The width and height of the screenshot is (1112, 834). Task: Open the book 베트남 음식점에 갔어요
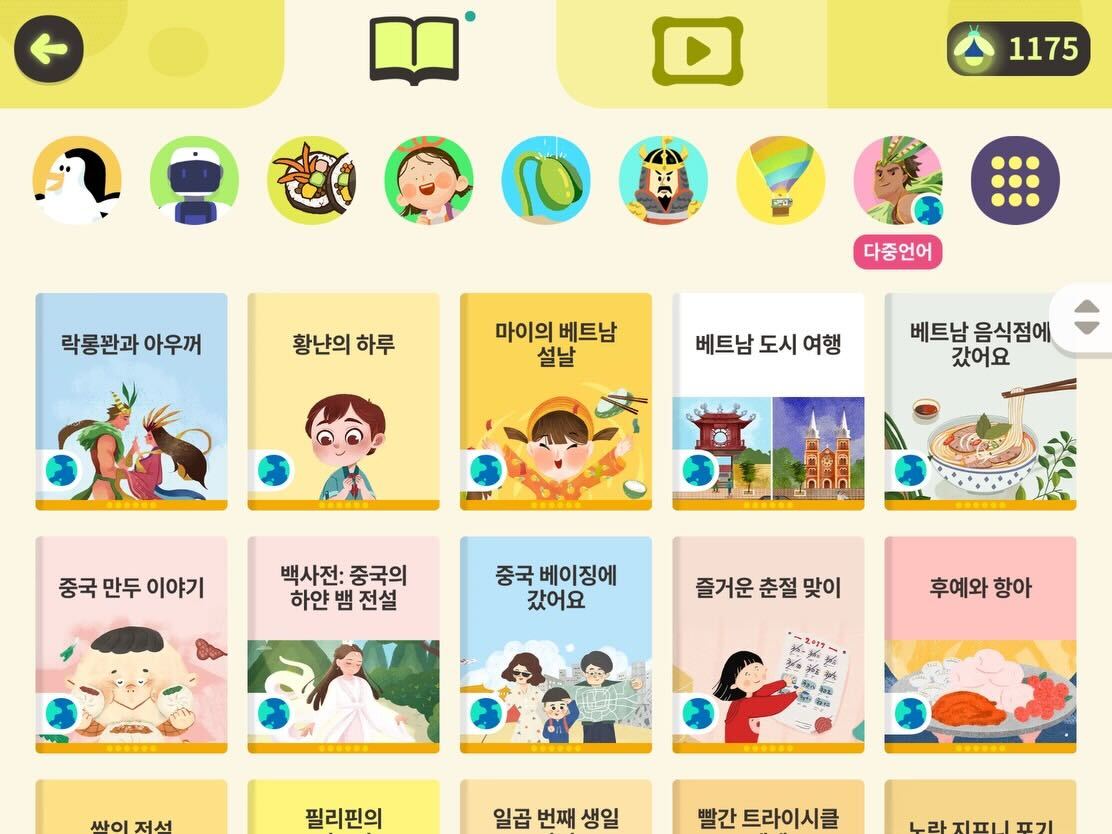[980, 401]
